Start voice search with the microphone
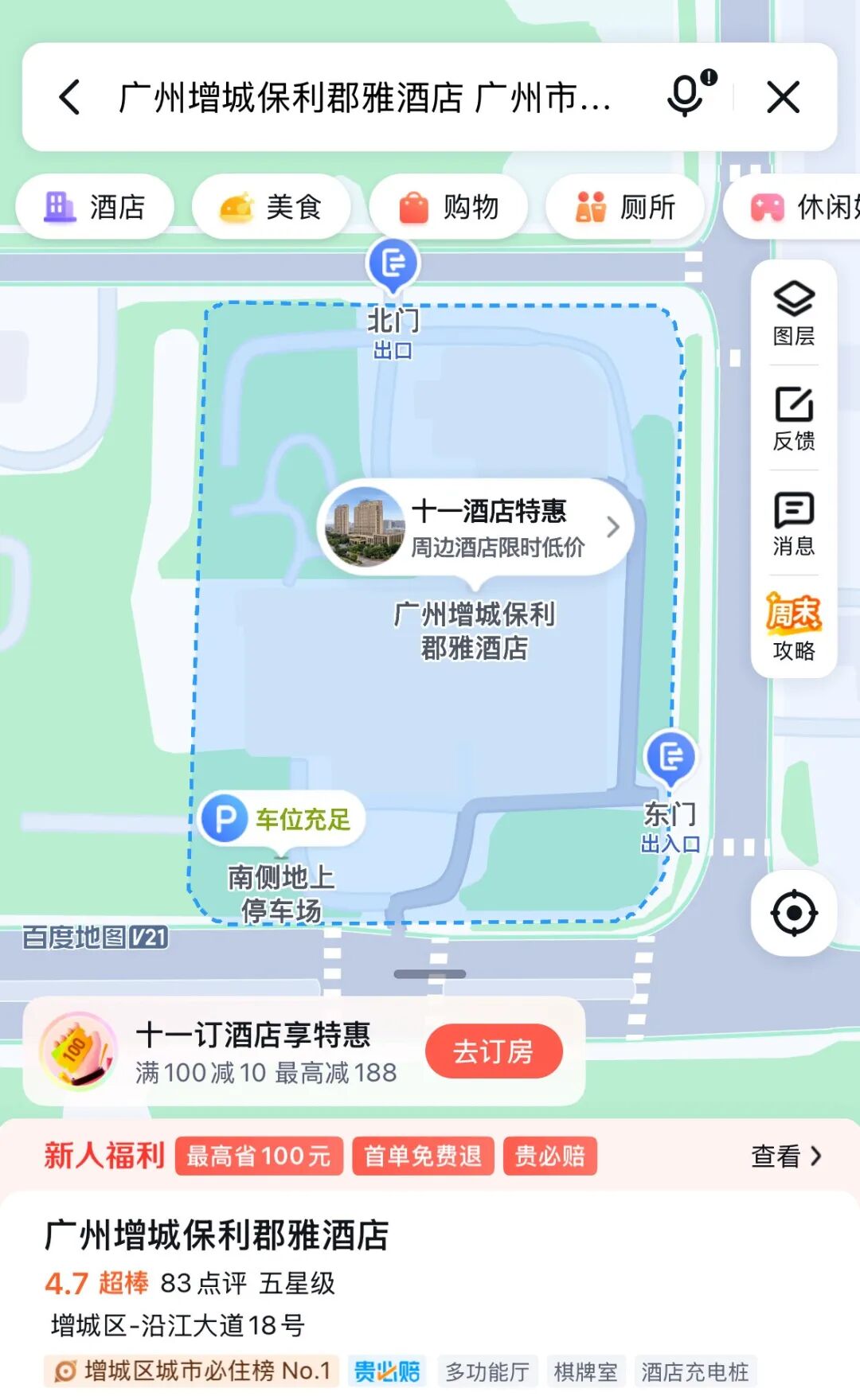 tap(686, 96)
